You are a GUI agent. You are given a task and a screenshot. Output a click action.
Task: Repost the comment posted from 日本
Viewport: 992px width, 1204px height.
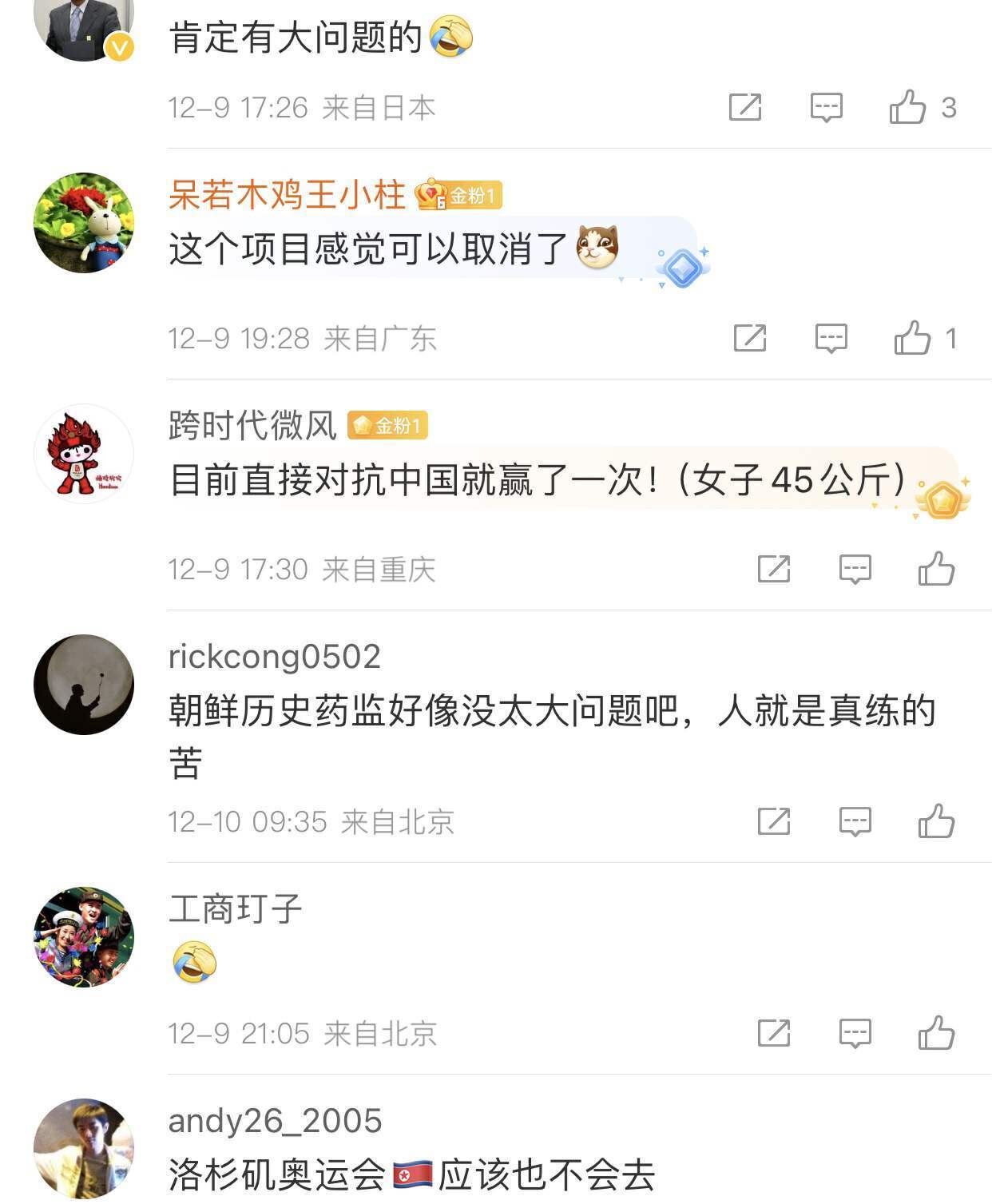745,107
